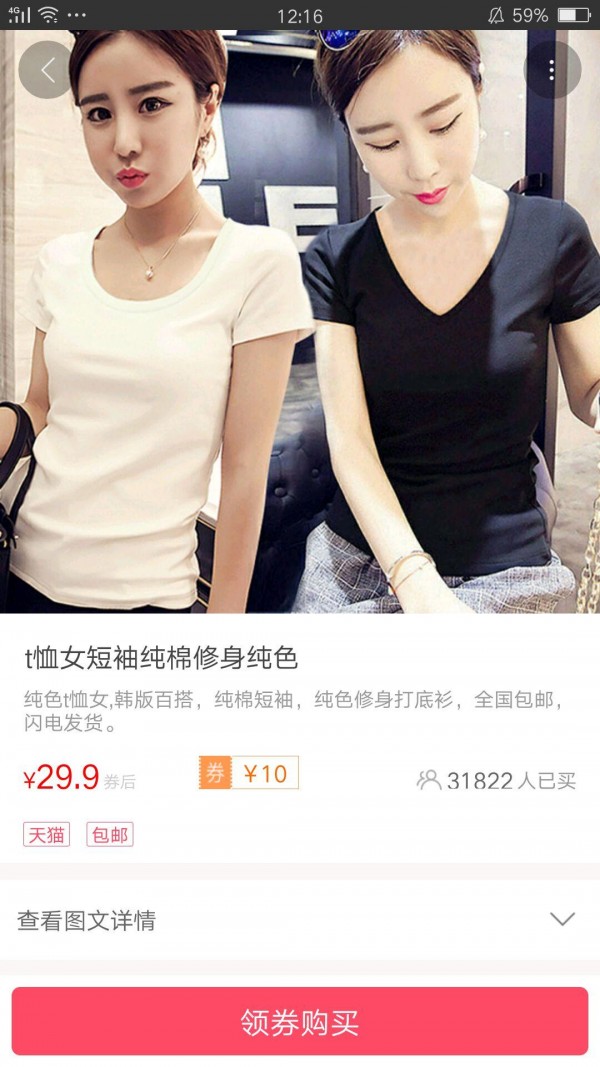Go back using the top-left arrow
The height and width of the screenshot is (1067, 600).
[46, 70]
